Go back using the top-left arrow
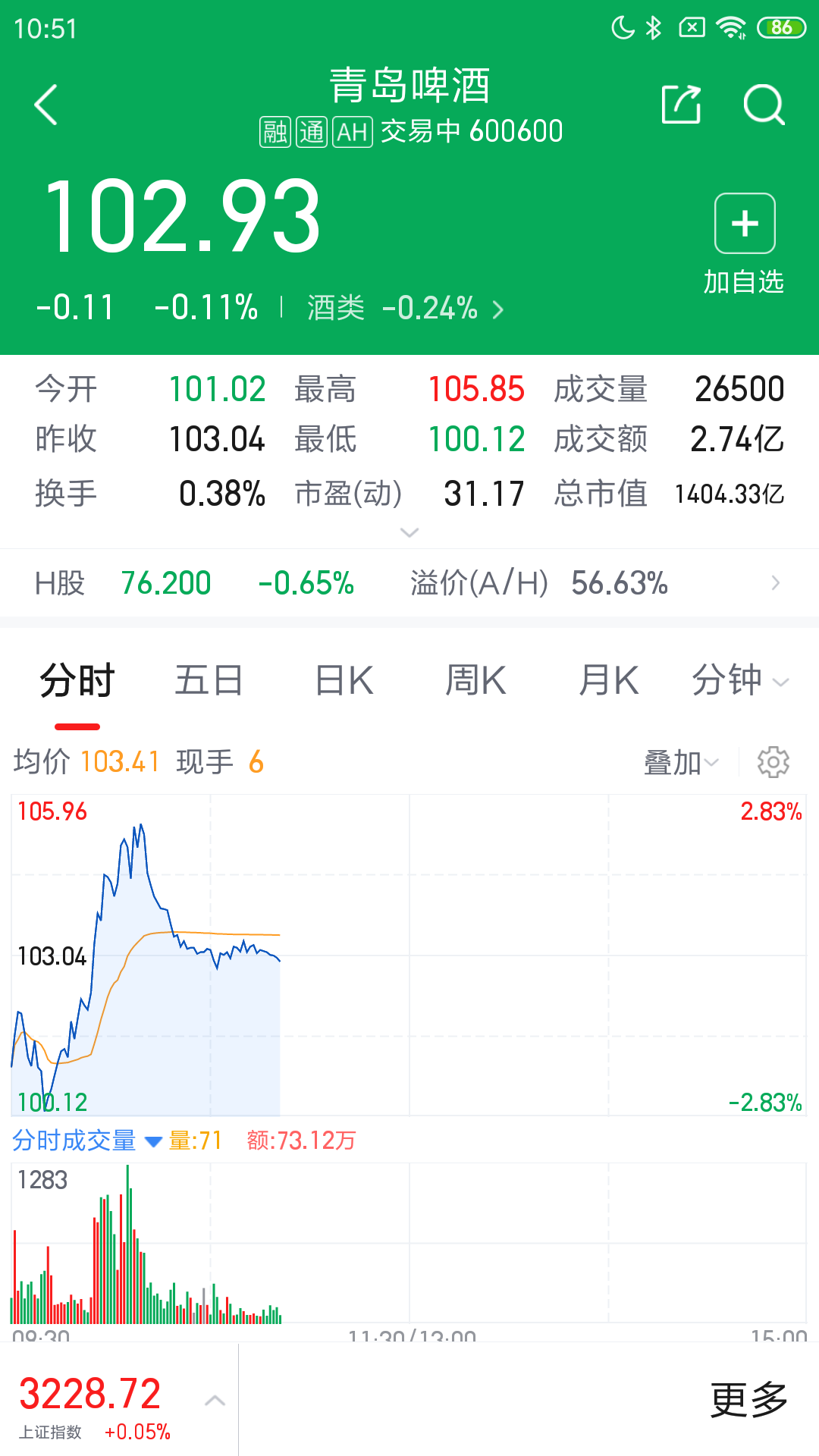Image resolution: width=819 pixels, height=1456 pixels. (x=47, y=105)
